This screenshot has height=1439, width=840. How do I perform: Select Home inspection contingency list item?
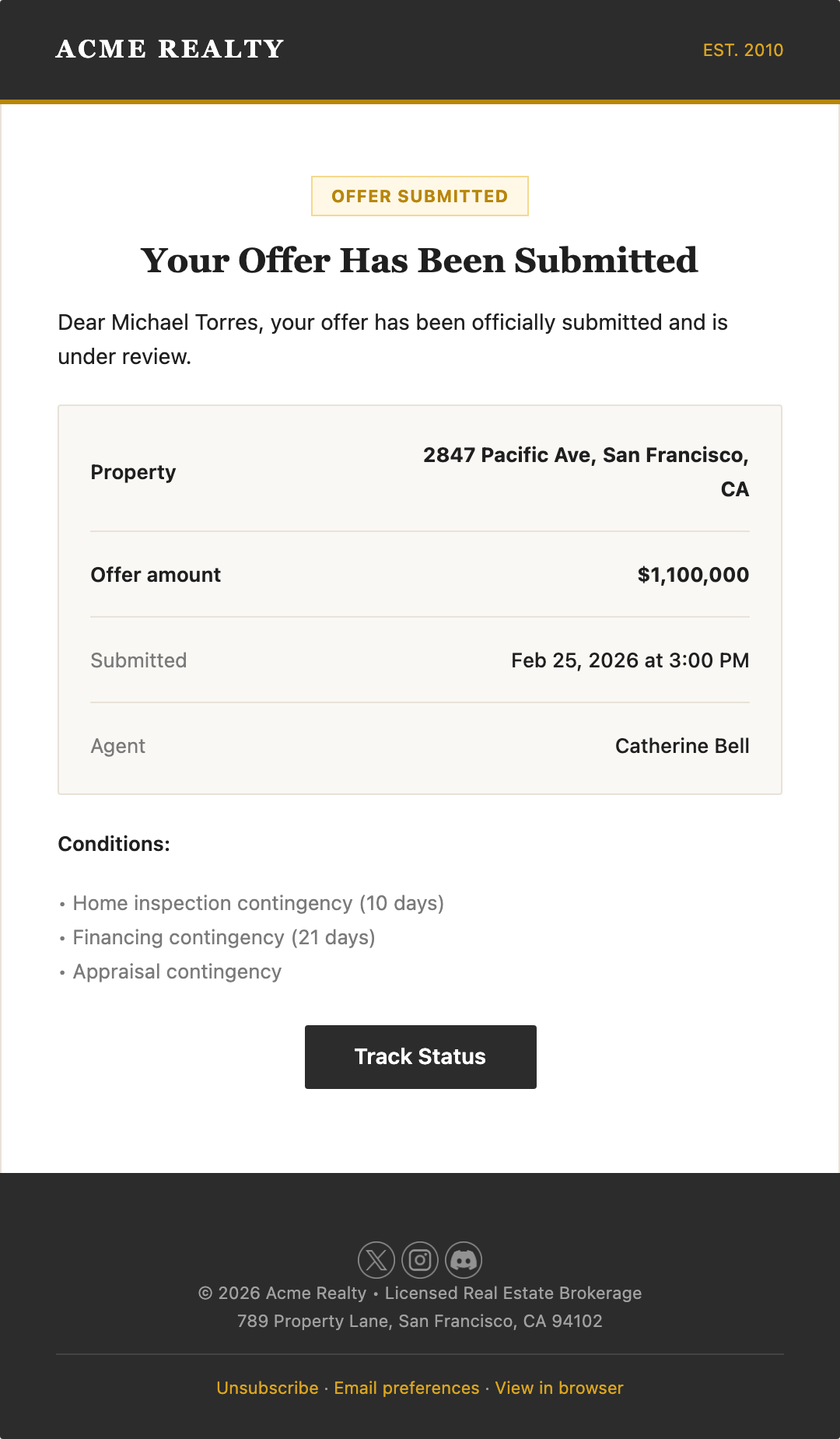tap(257, 903)
